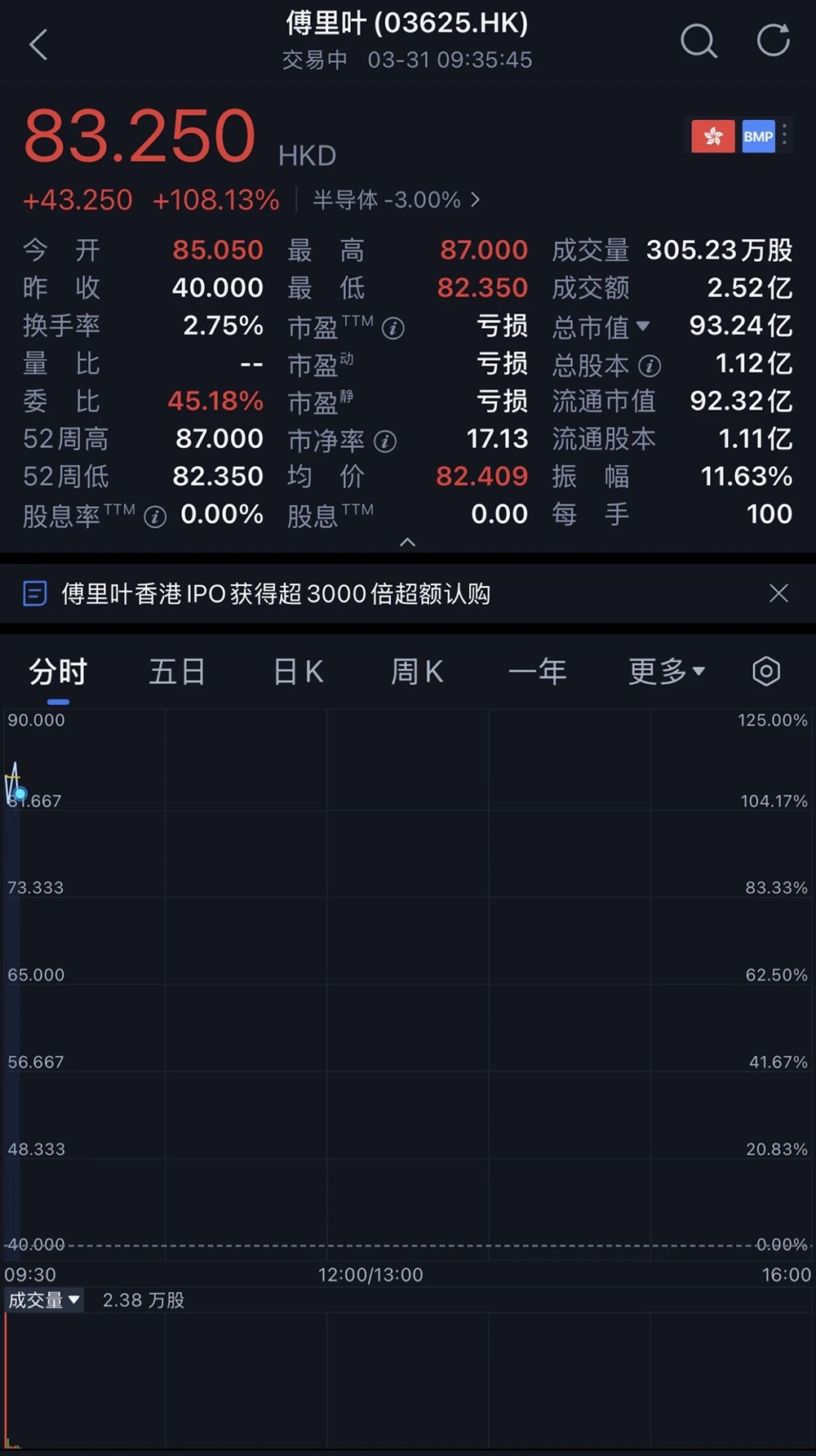
Task: Select the 五日 chart tab
Action: 176,671
